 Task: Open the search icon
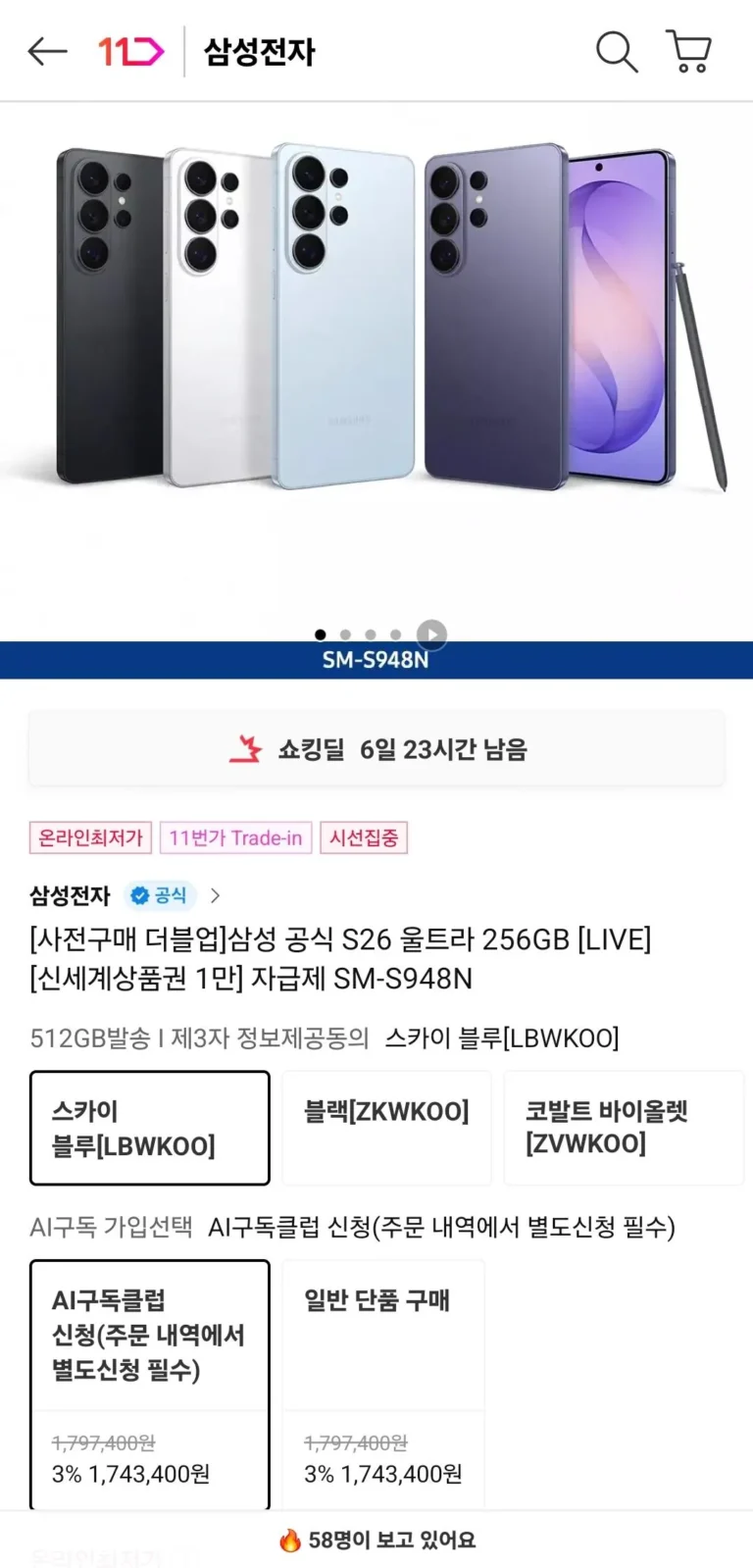tap(617, 51)
